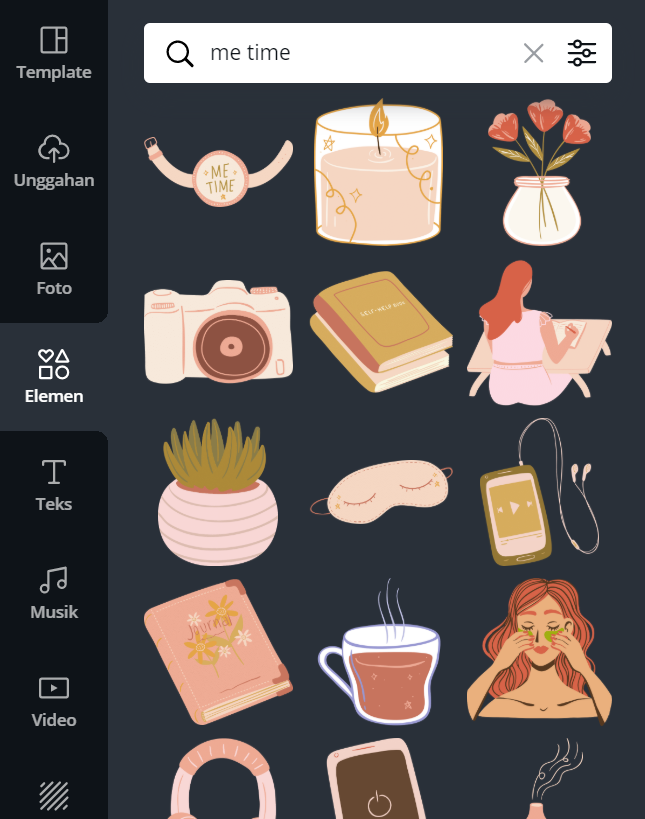Tap the 'me time' search field
The image size is (645, 819).
pyautogui.click(x=350, y=53)
